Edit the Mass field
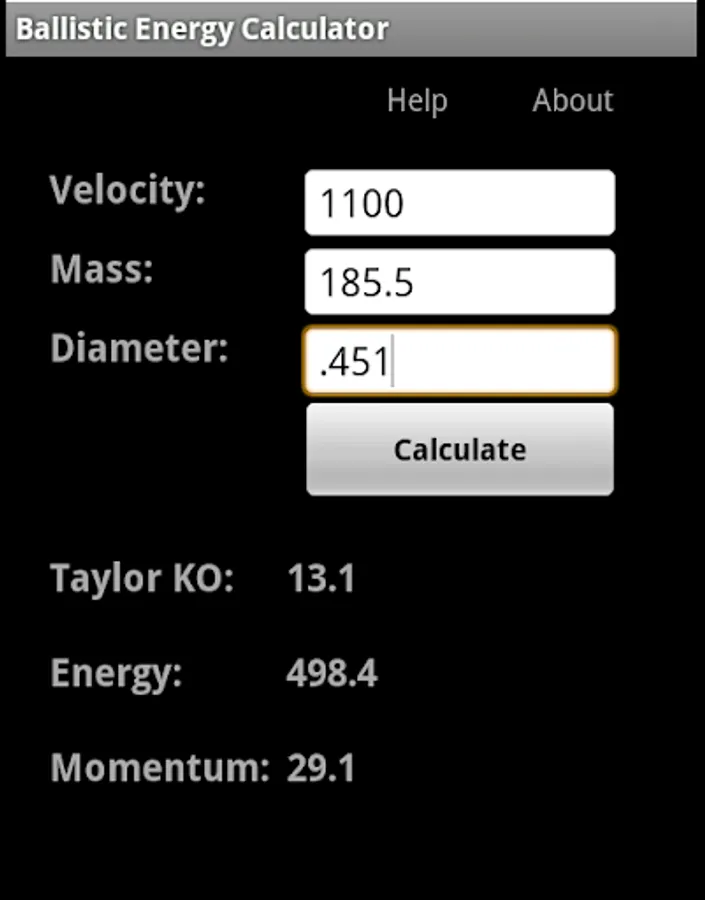 (x=459, y=282)
